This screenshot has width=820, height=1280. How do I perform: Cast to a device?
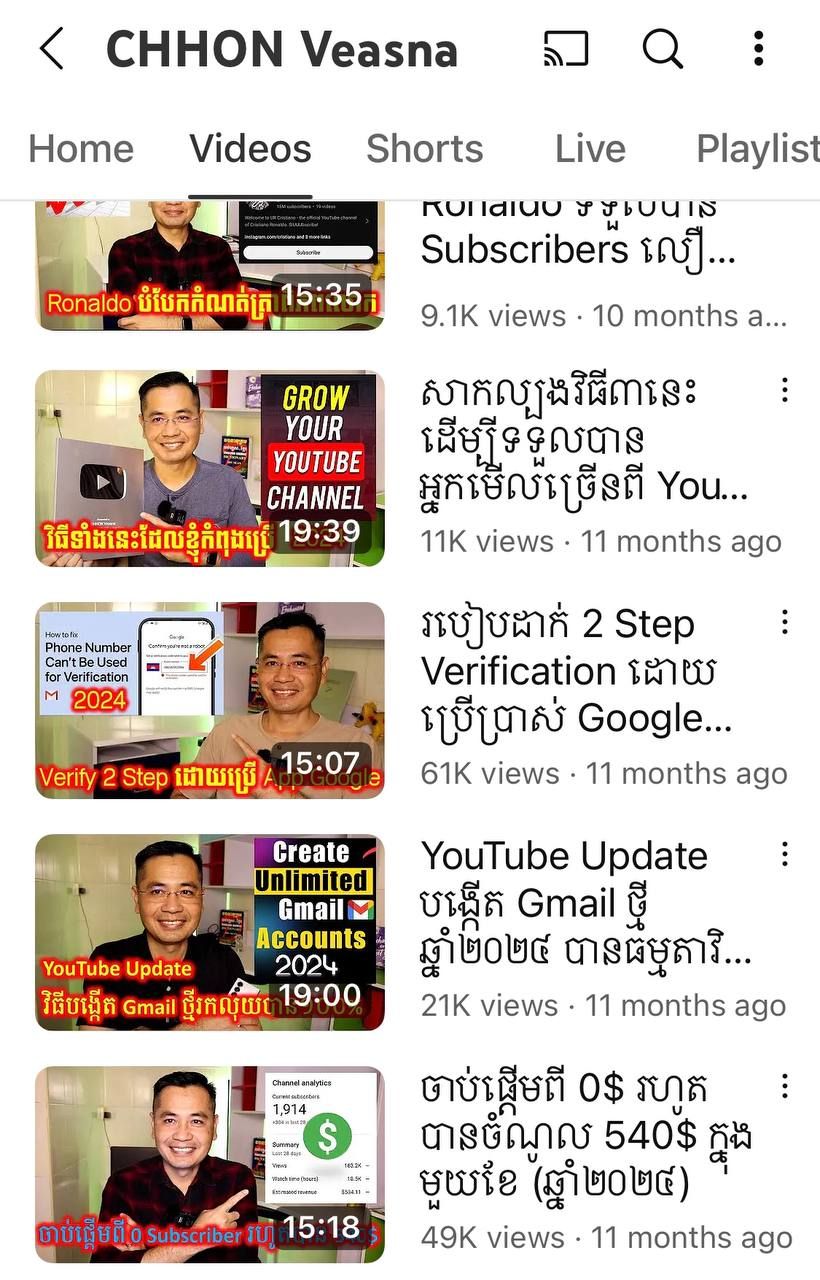[566, 48]
